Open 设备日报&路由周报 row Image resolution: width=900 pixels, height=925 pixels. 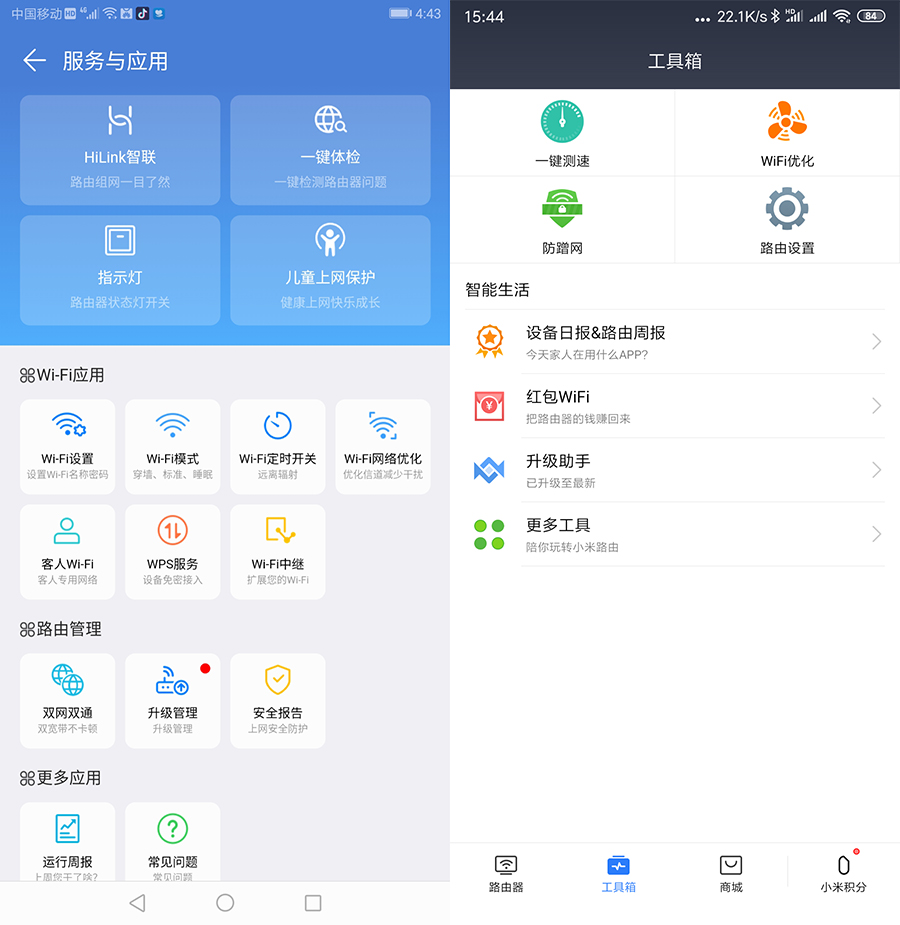pyautogui.click(x=675, y=342)
